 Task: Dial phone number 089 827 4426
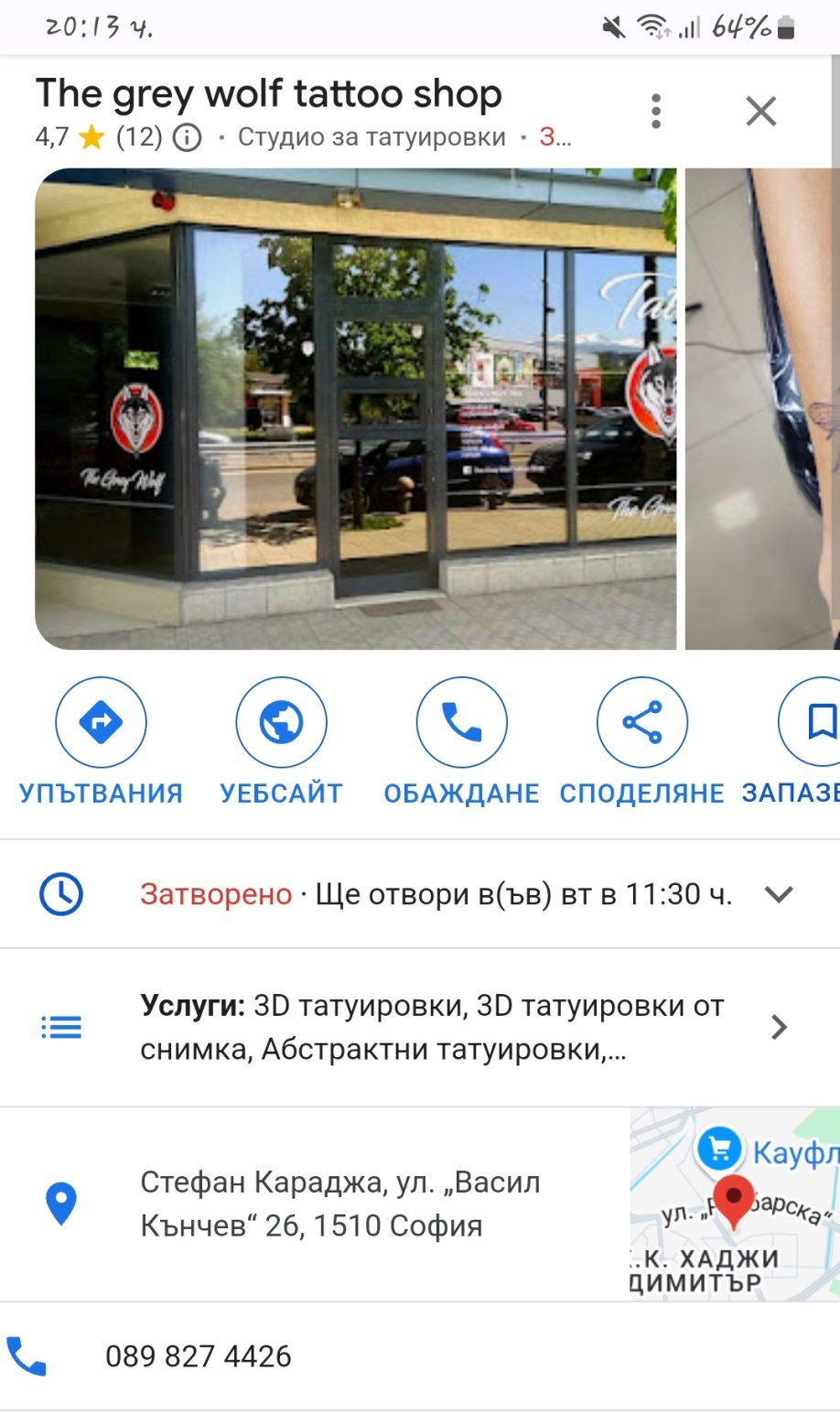coord(198,1355)
